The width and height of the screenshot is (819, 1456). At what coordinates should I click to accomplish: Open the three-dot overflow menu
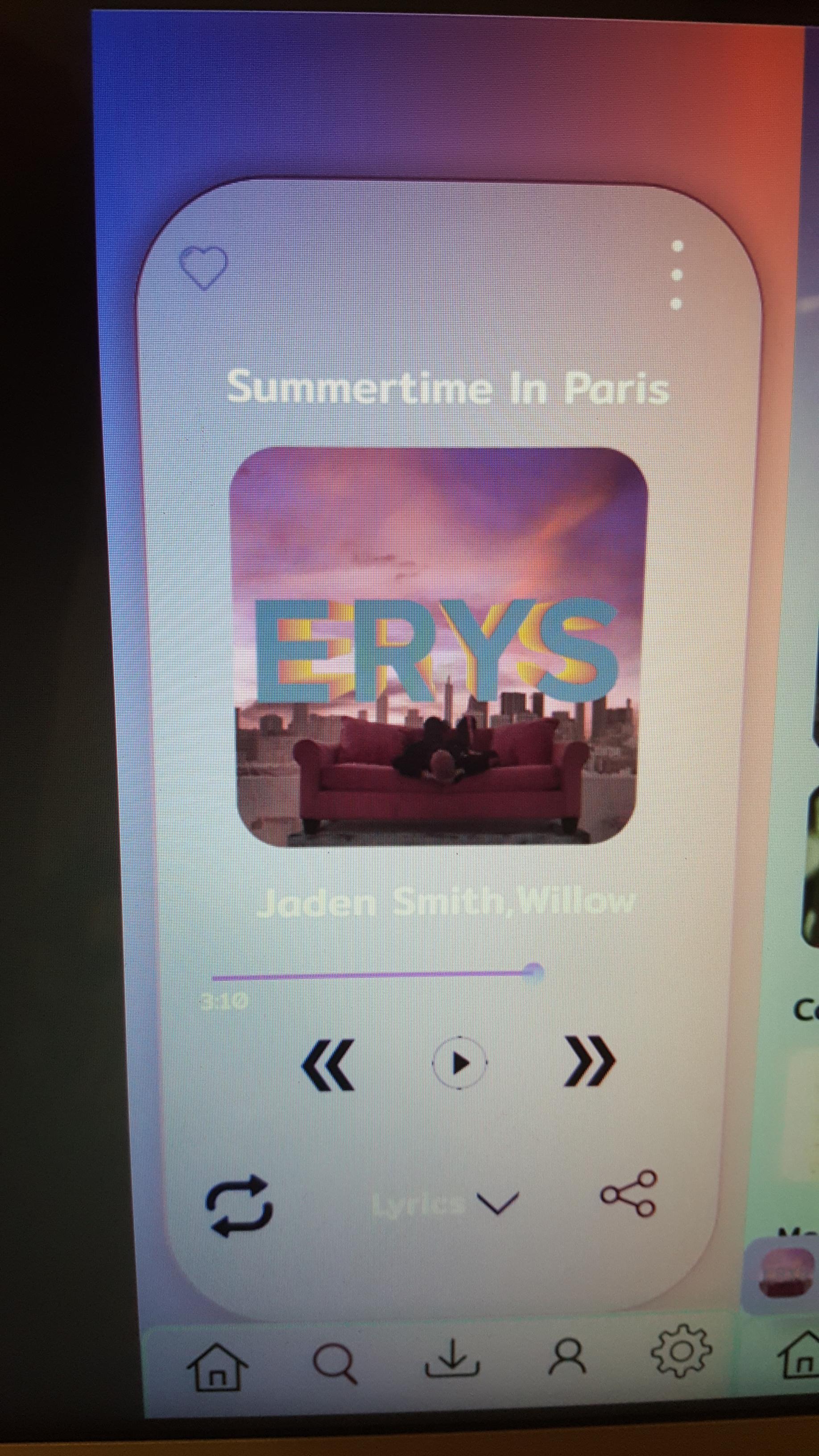(677, 275)
